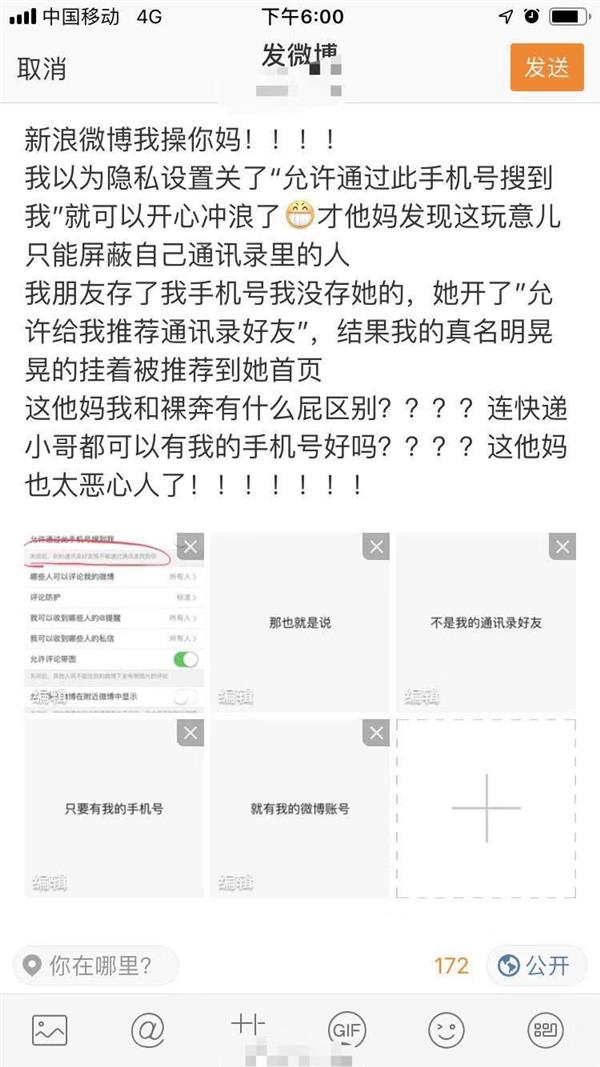The image size is (600, 1067).
Task: Open more options grid icon
Action: (546, 1029)
